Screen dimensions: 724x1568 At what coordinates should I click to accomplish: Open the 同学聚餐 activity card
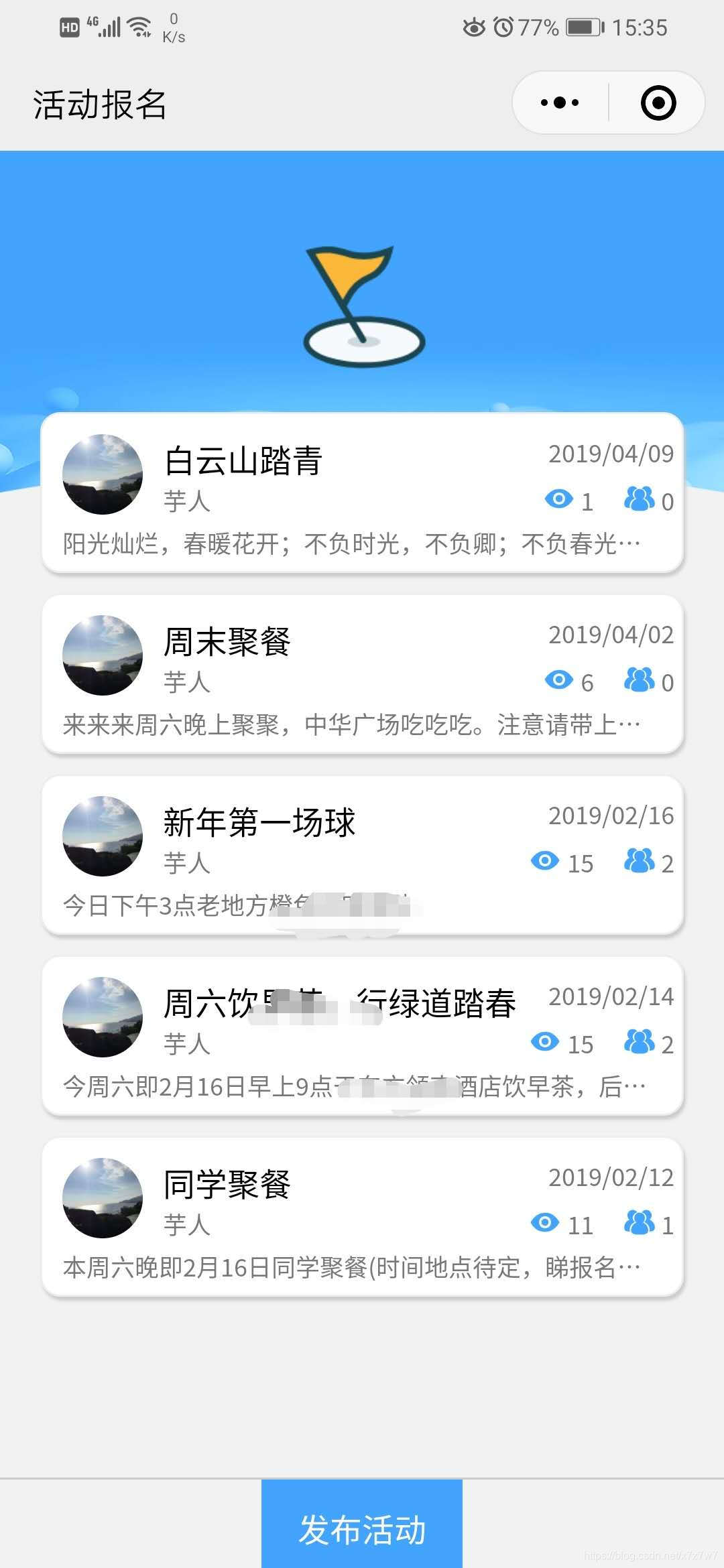coord(362,1217)
